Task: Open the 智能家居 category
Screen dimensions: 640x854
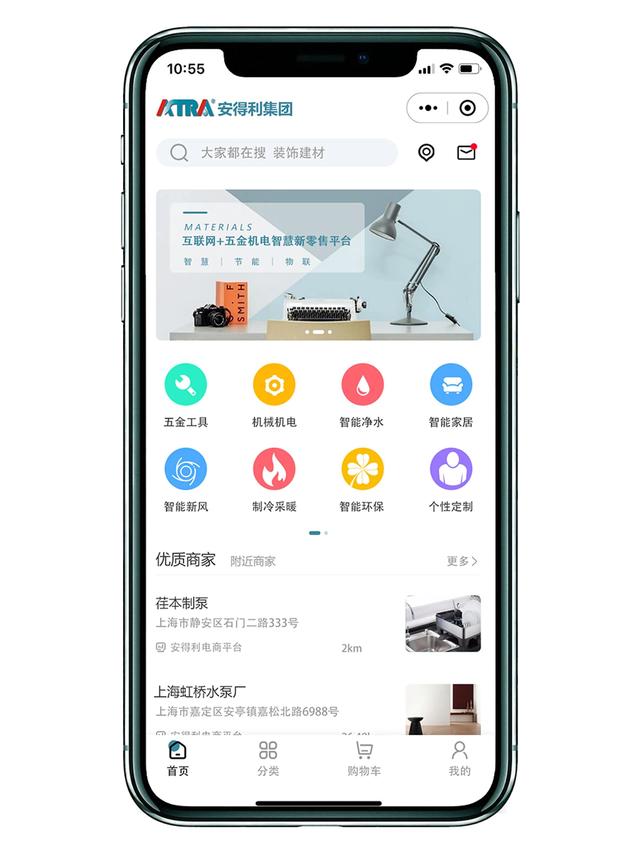Action: tap(450, 394)
